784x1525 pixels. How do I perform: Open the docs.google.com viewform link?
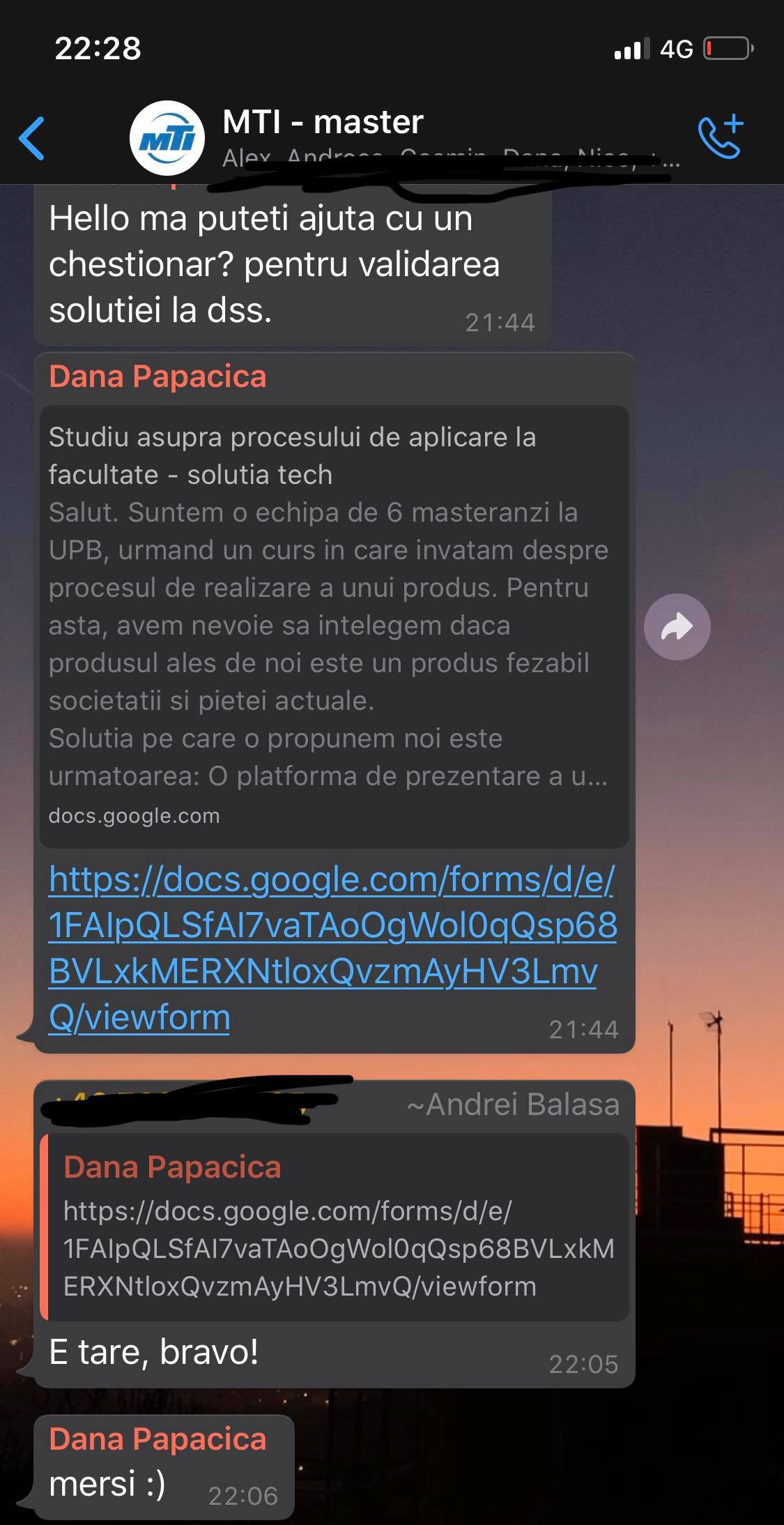(332, 947)
